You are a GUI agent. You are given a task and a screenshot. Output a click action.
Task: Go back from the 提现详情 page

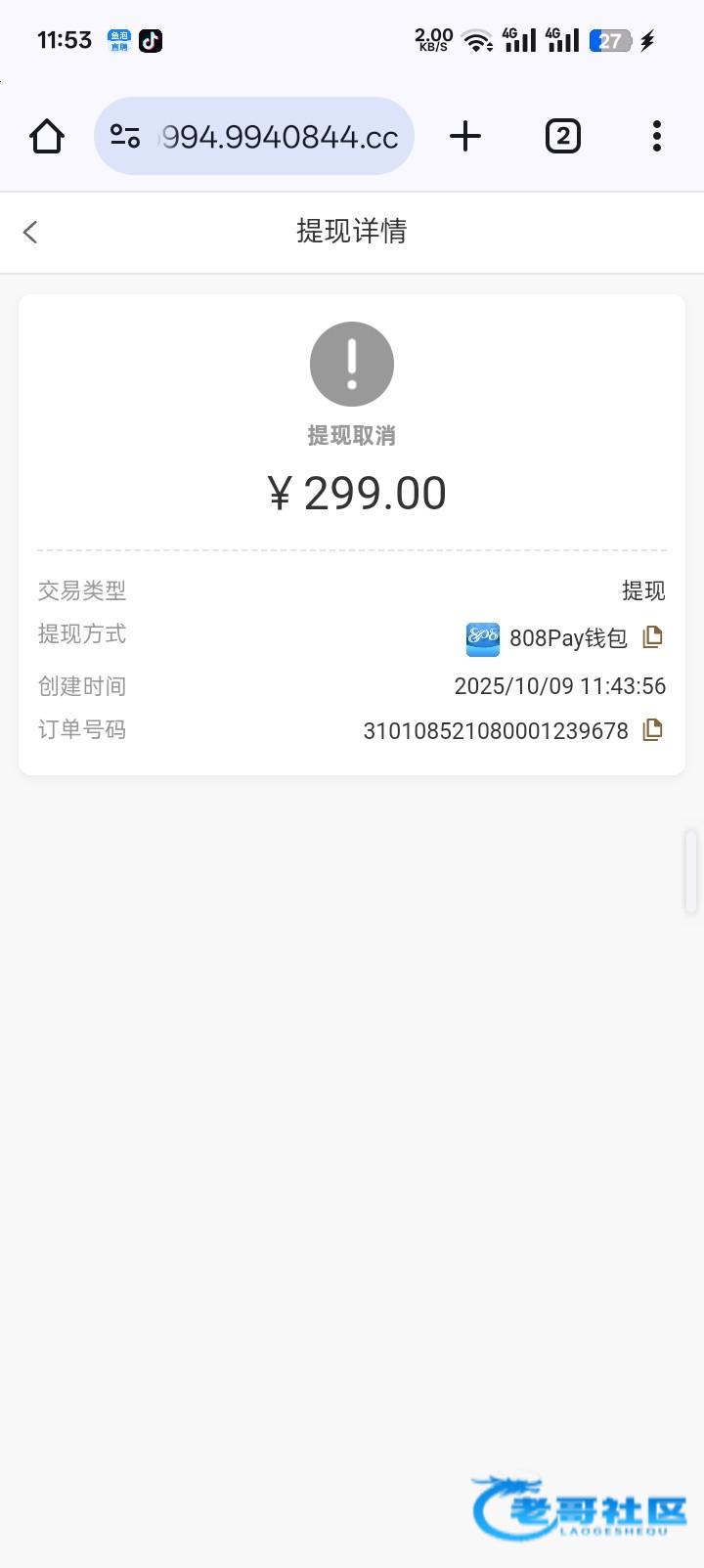tap(30, 232)
